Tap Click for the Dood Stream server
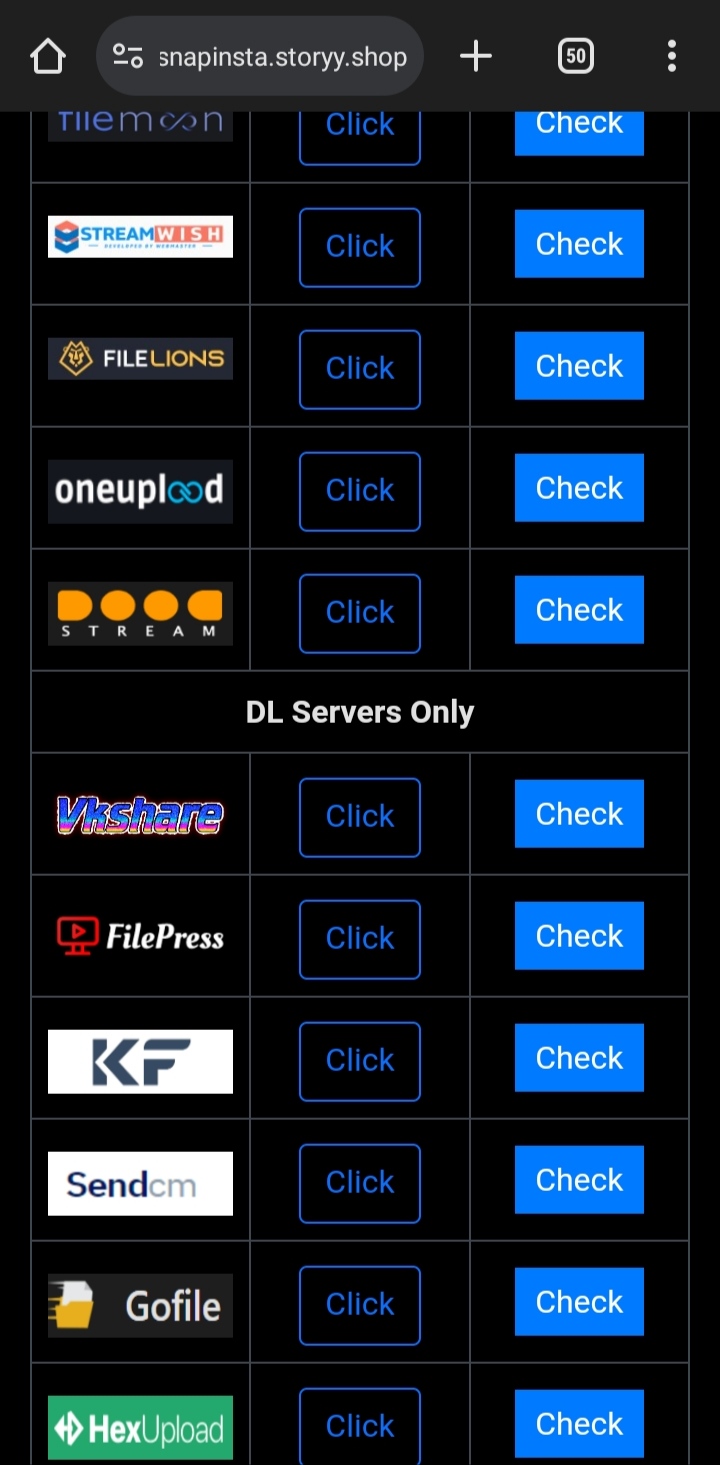This screenshot has height=1465, width=720. pyautogui.click(x=359, y=613)
